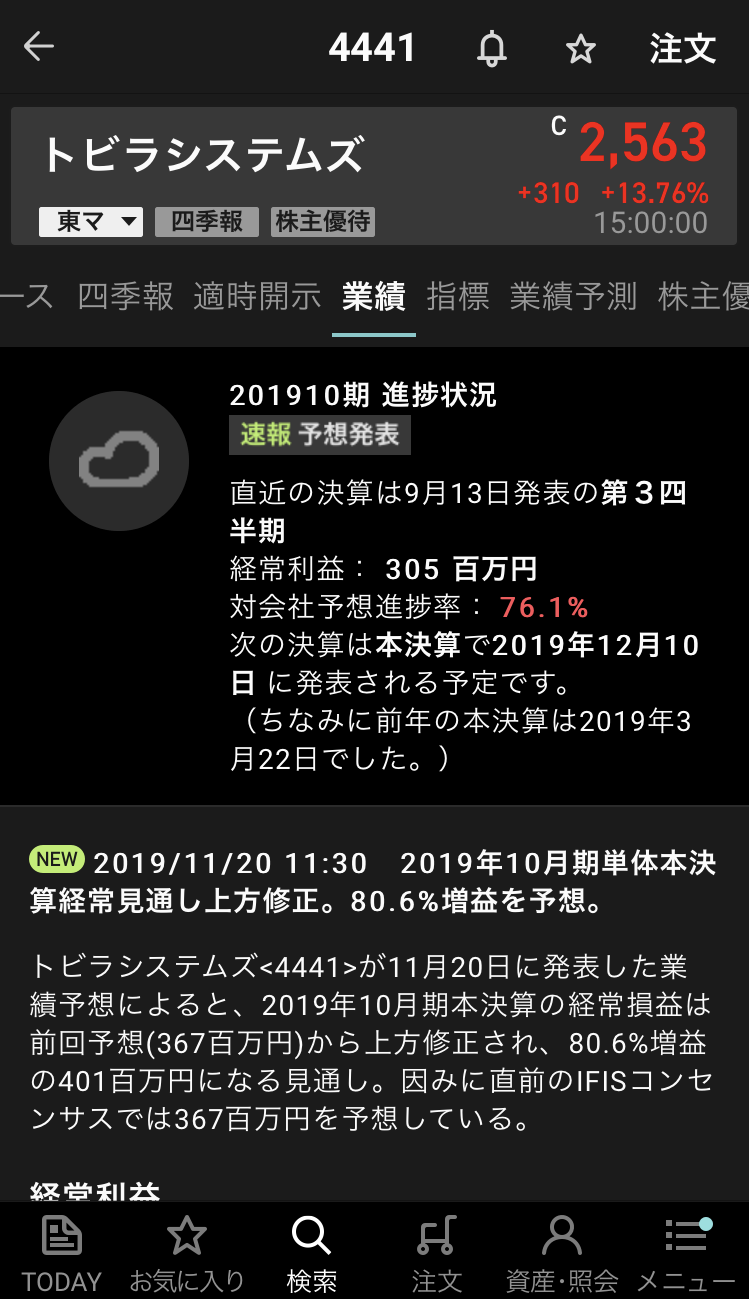749x1299 pixels.
Task: Open the price alert bell
Action: point(491,48)
